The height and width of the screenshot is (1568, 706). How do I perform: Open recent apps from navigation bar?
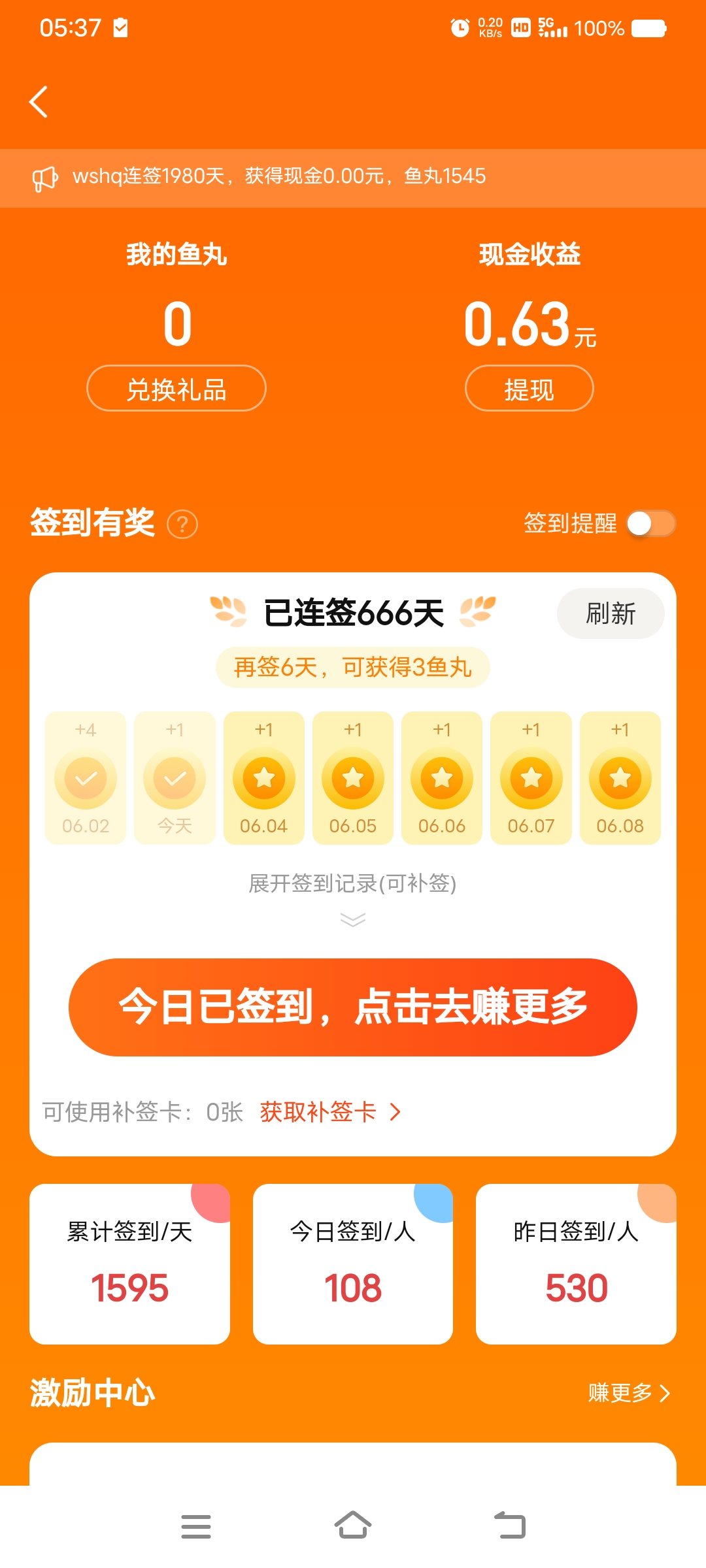[196, 1526]
